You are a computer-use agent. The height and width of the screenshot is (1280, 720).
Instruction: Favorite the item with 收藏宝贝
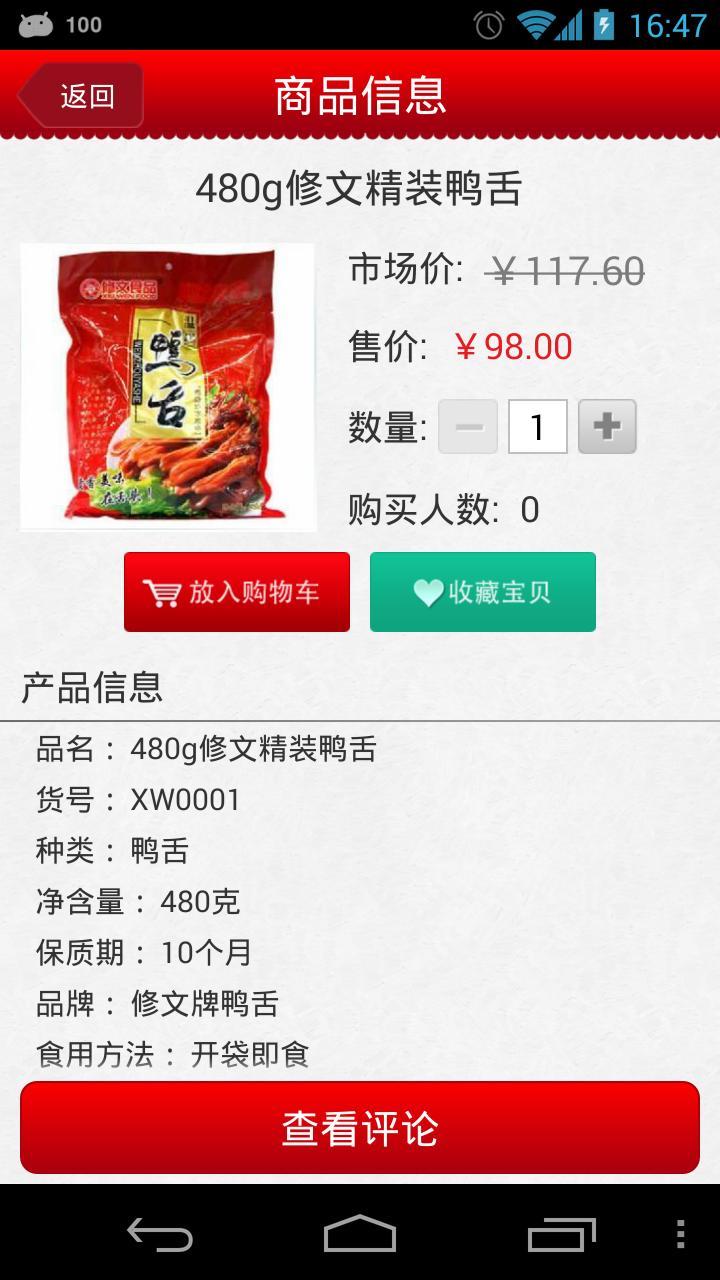click(x=483, y=592)
